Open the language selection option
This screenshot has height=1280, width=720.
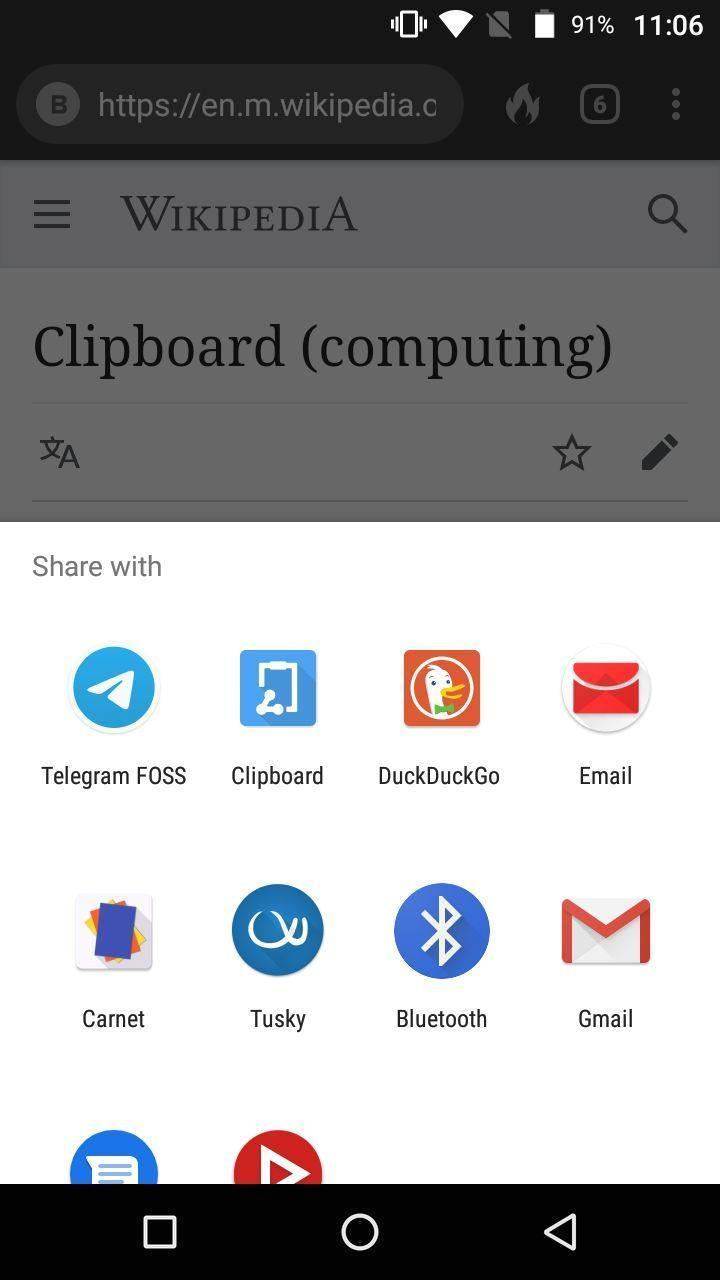[58, 452]
